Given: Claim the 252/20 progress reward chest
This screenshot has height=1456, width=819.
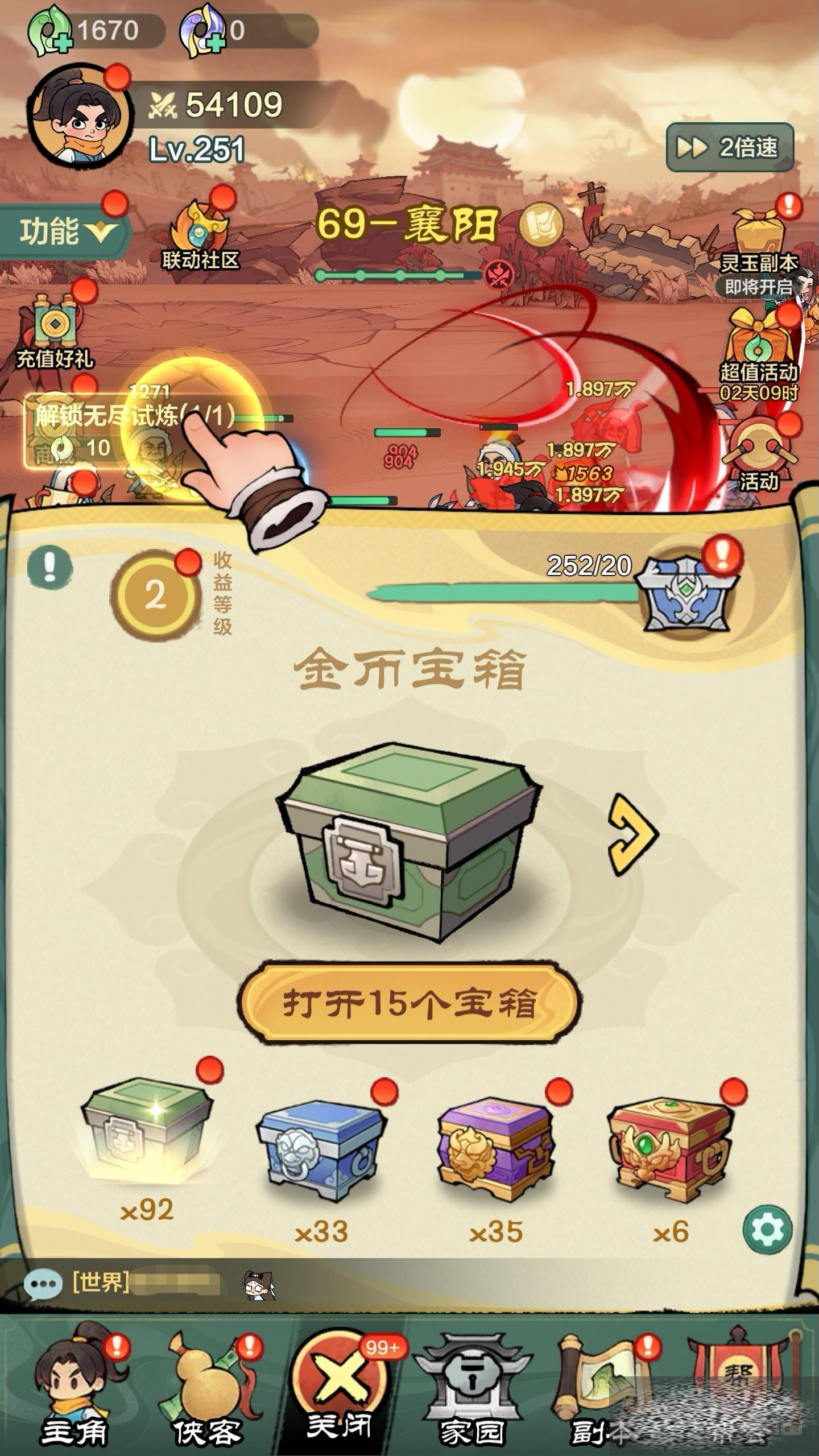Looking at the screenshot, I should [x=687, y=594].
